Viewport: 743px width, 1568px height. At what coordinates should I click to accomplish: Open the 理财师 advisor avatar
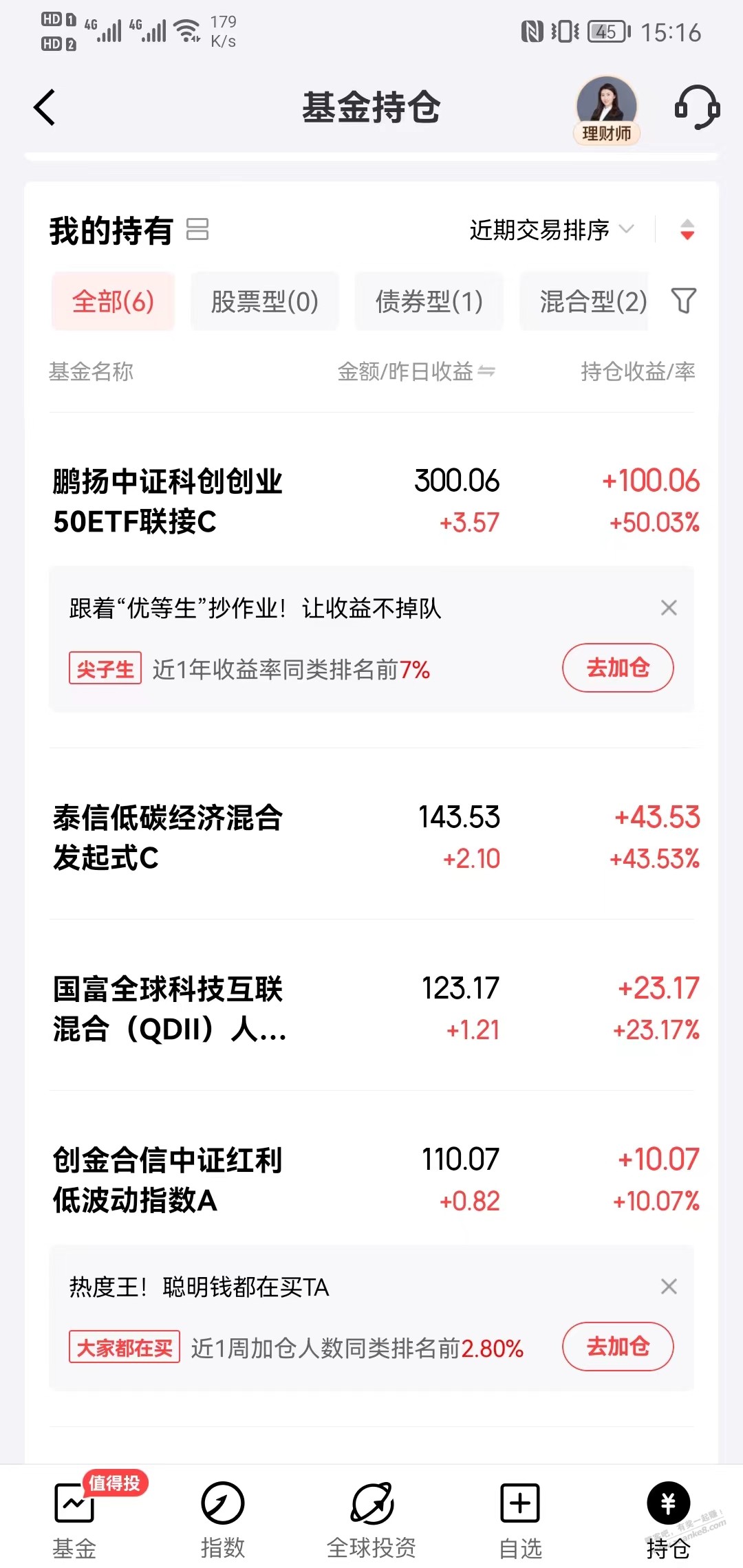point(606,109)
